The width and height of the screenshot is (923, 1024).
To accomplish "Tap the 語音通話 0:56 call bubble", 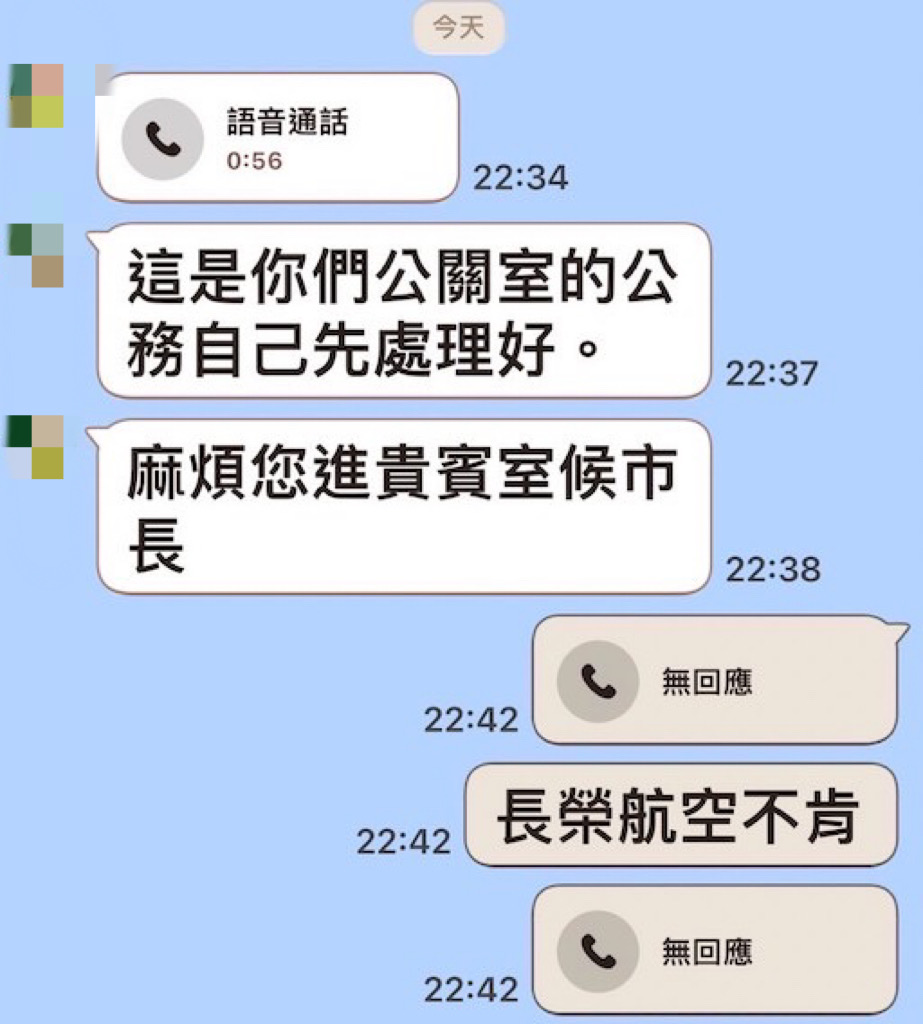I will click(x=277, y=138).
